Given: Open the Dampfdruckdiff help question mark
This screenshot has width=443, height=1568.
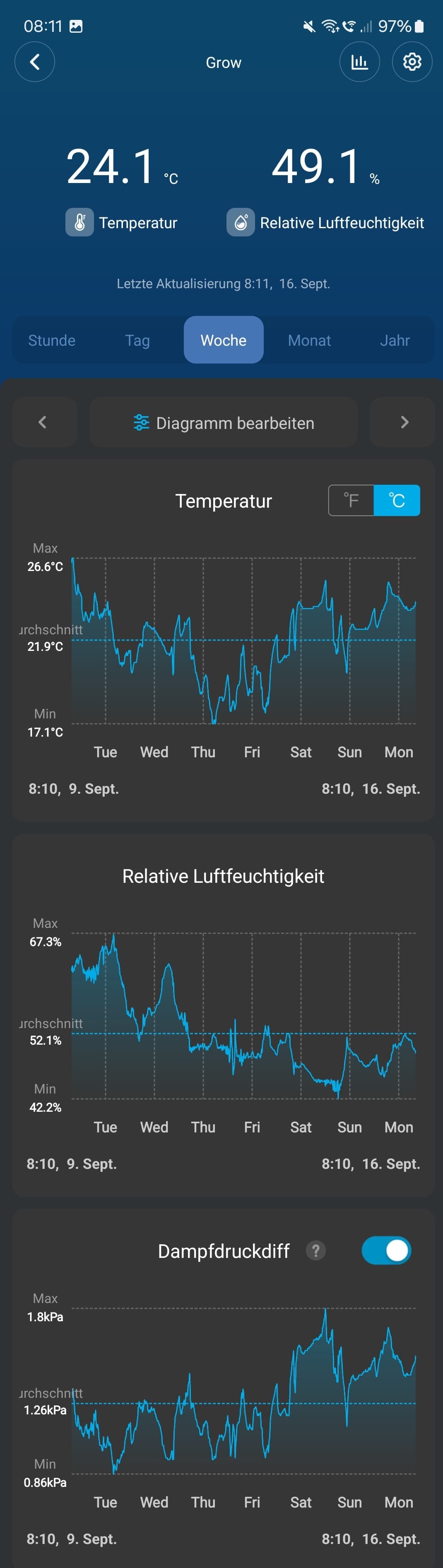Looking at the screenshot, I should (315, 1251).
